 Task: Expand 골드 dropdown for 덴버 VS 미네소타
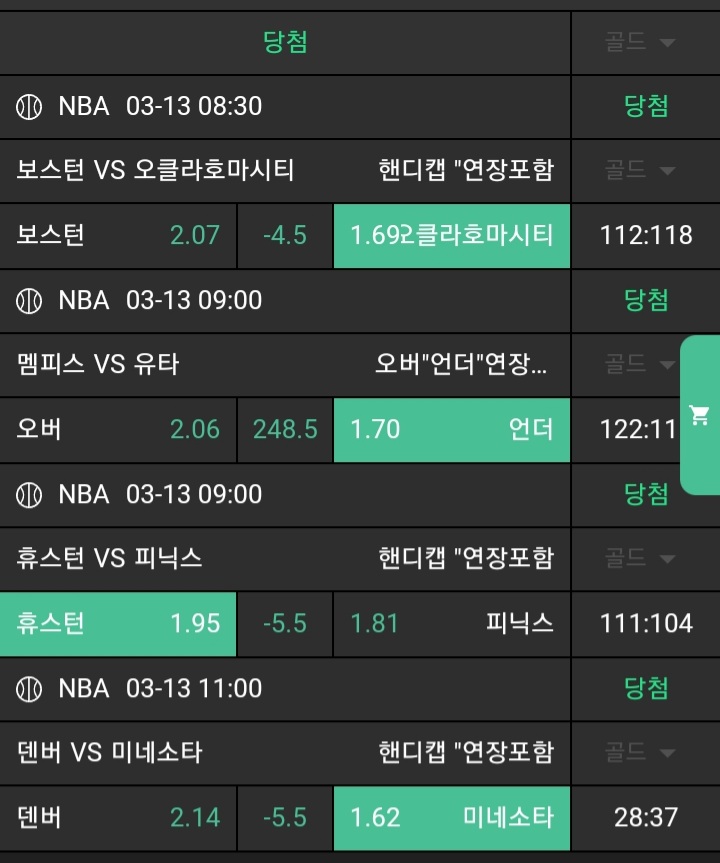[x=640, y=752]
